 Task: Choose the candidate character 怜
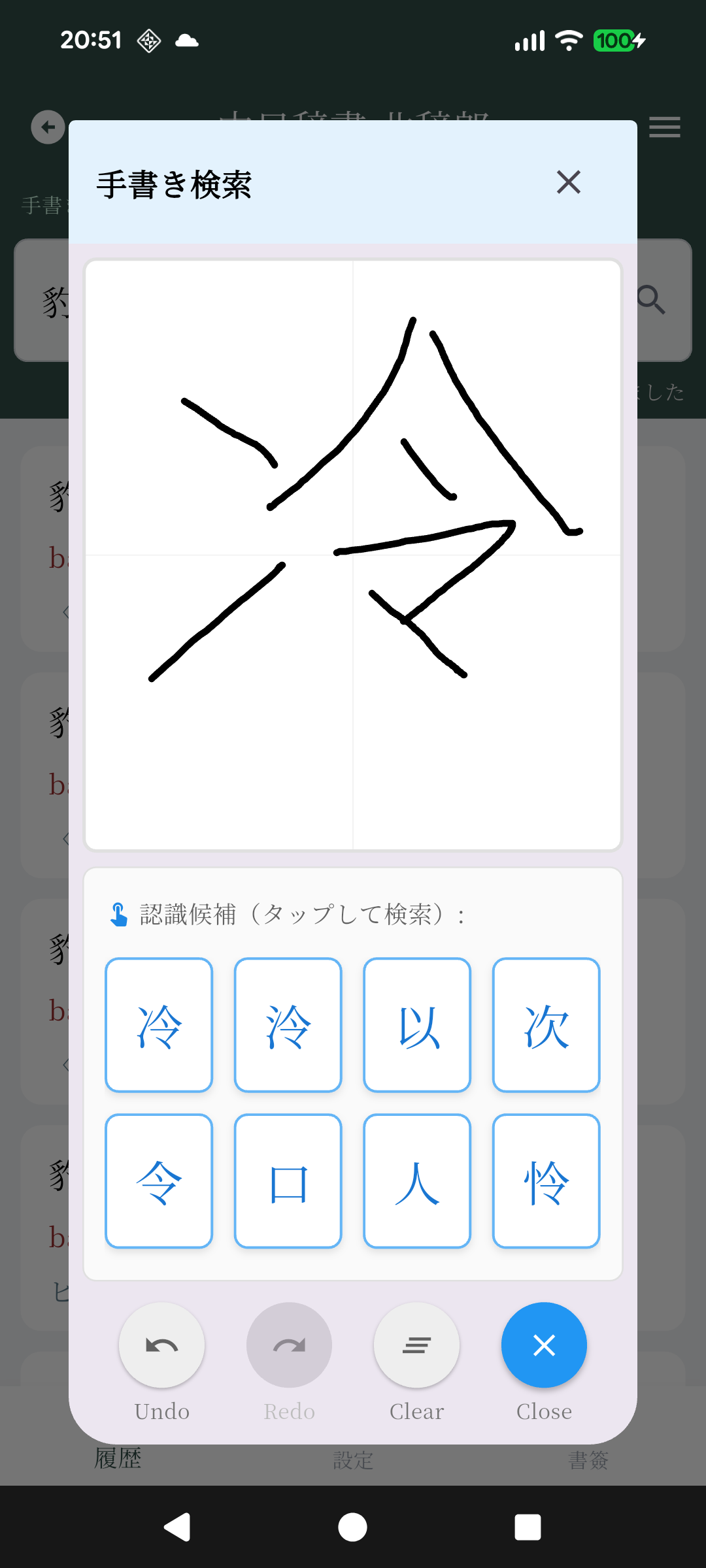(546, 1181)
